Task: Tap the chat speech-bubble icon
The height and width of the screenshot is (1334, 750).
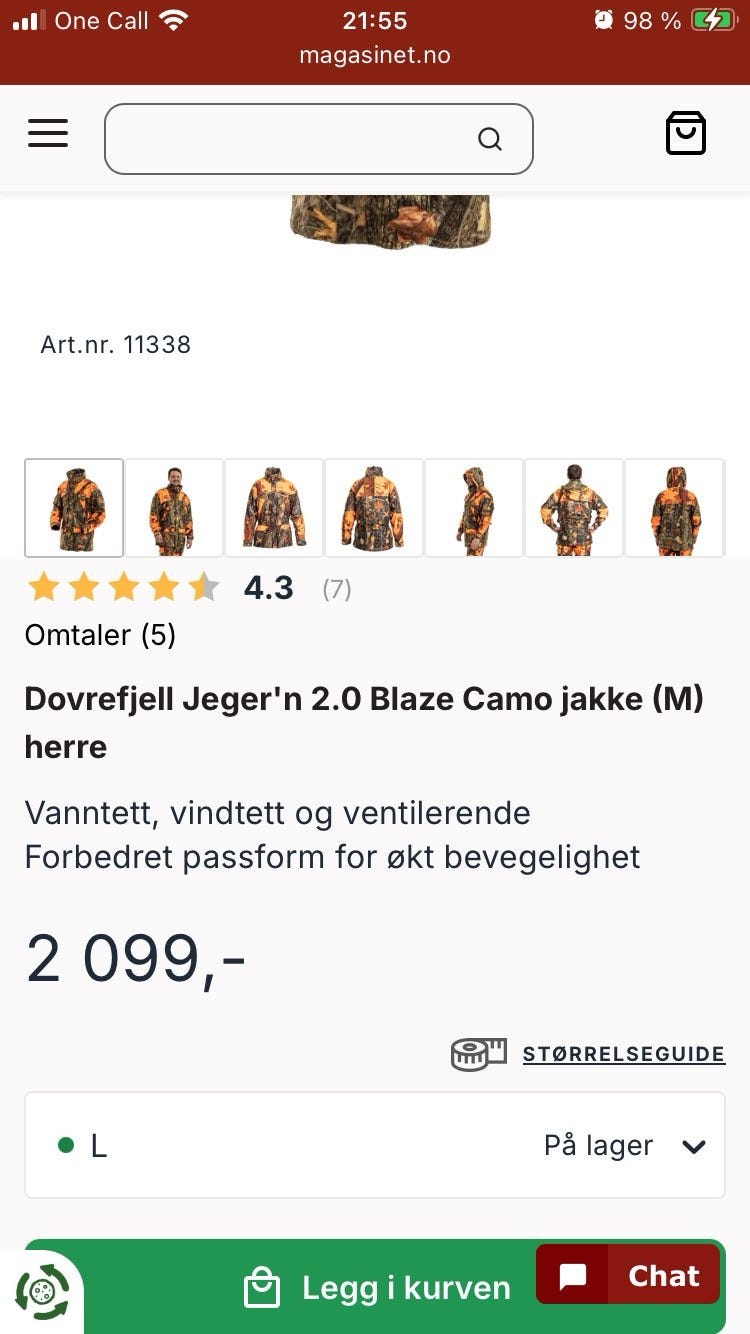Action: pos(571,1275)
